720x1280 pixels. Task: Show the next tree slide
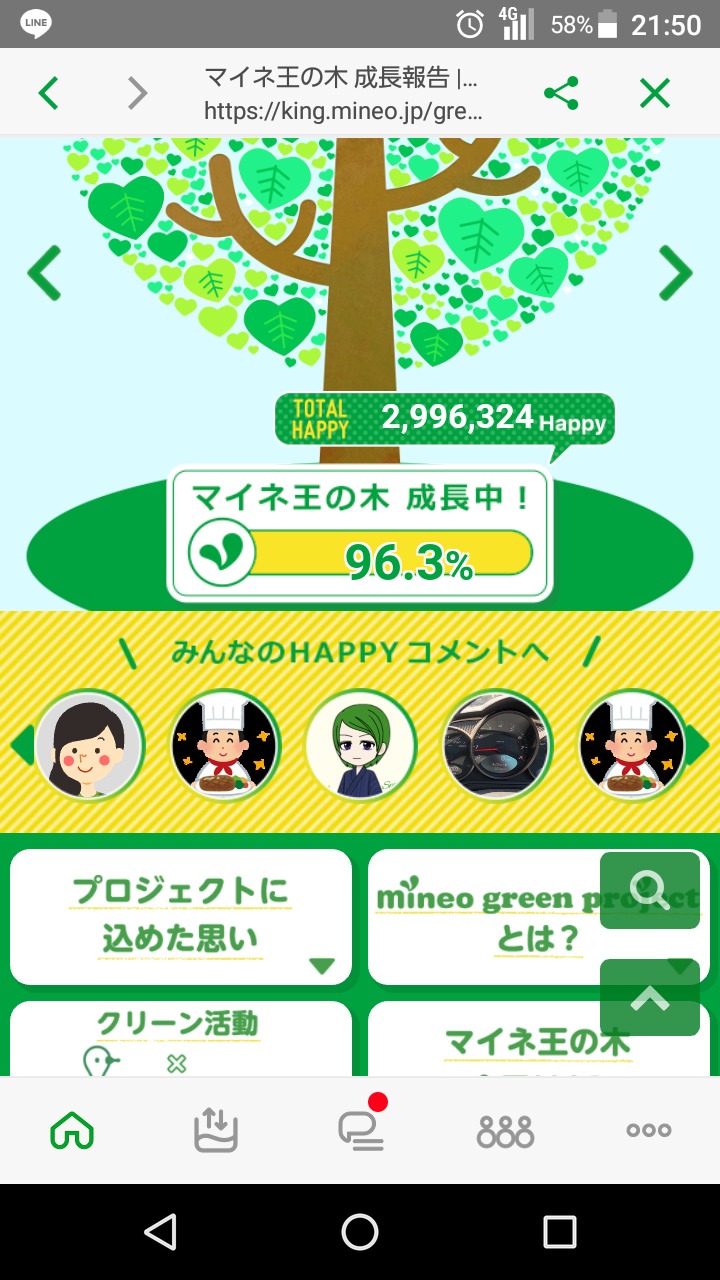click(676, 273)
